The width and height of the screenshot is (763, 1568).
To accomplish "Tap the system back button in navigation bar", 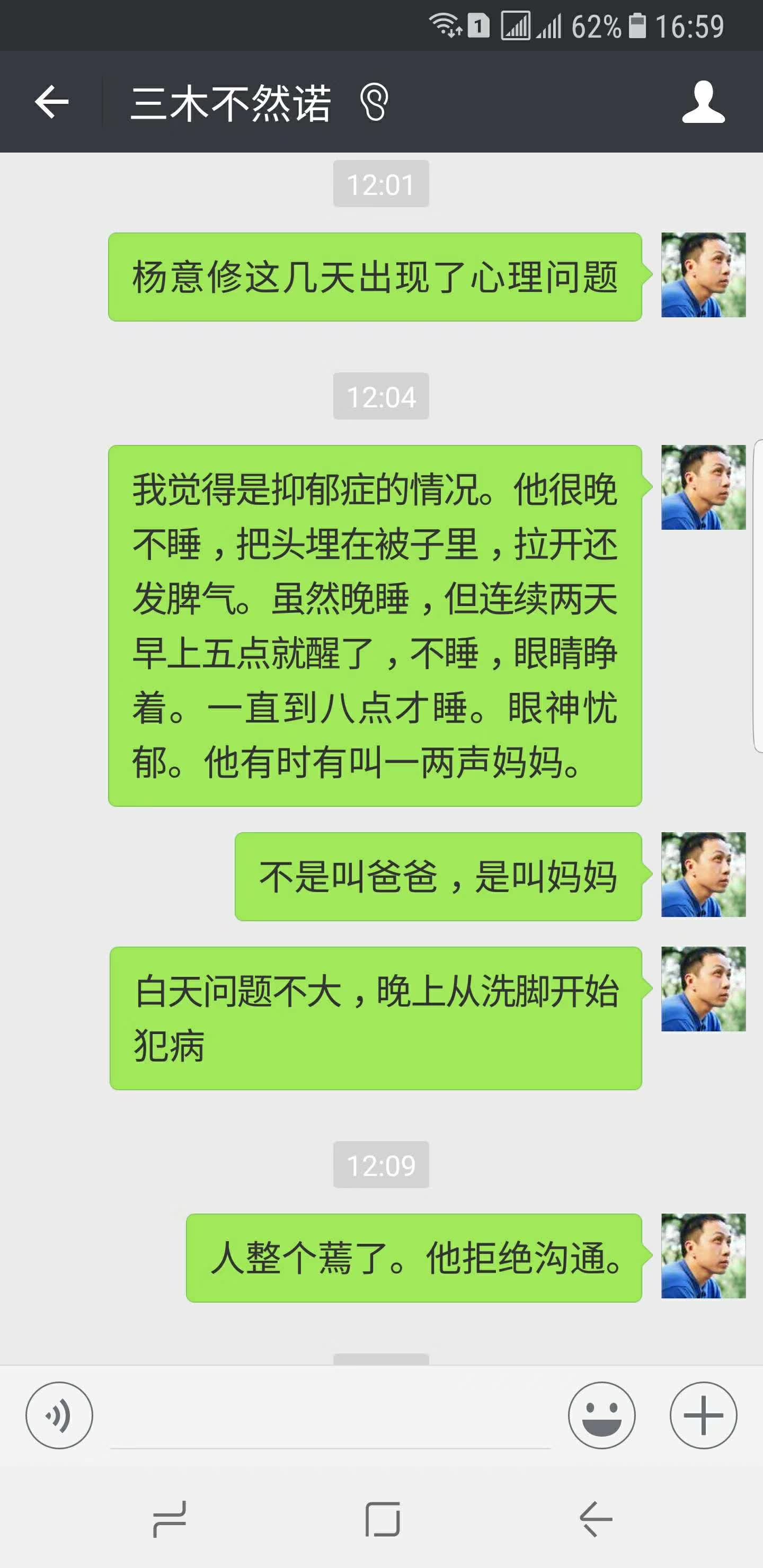I will pos(596,1519).
